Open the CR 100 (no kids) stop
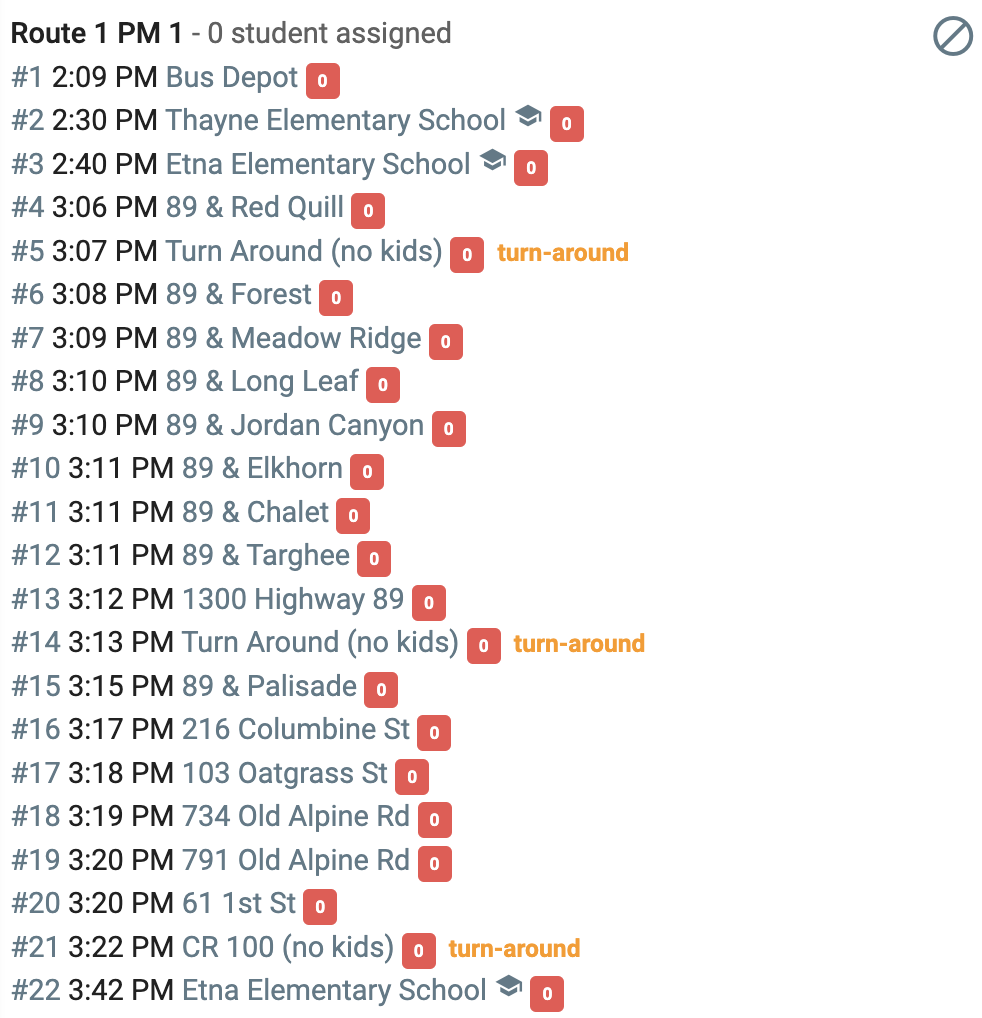The height and width of the screenshot is (1018, 982). (x=288, y=947)
